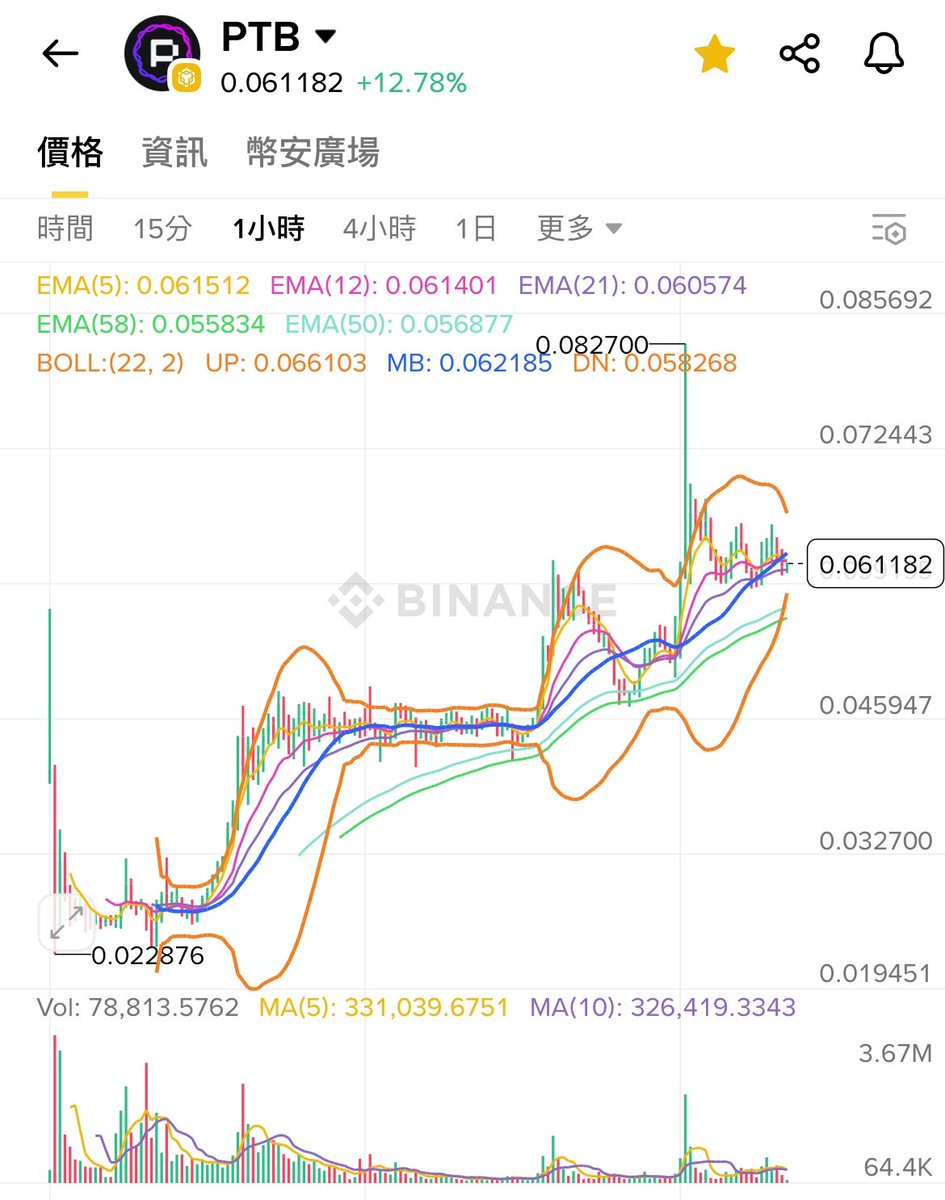This screenshot has height=1200, width=945.
Task: Share the PTB chart
Action: [x=799, y=54]
